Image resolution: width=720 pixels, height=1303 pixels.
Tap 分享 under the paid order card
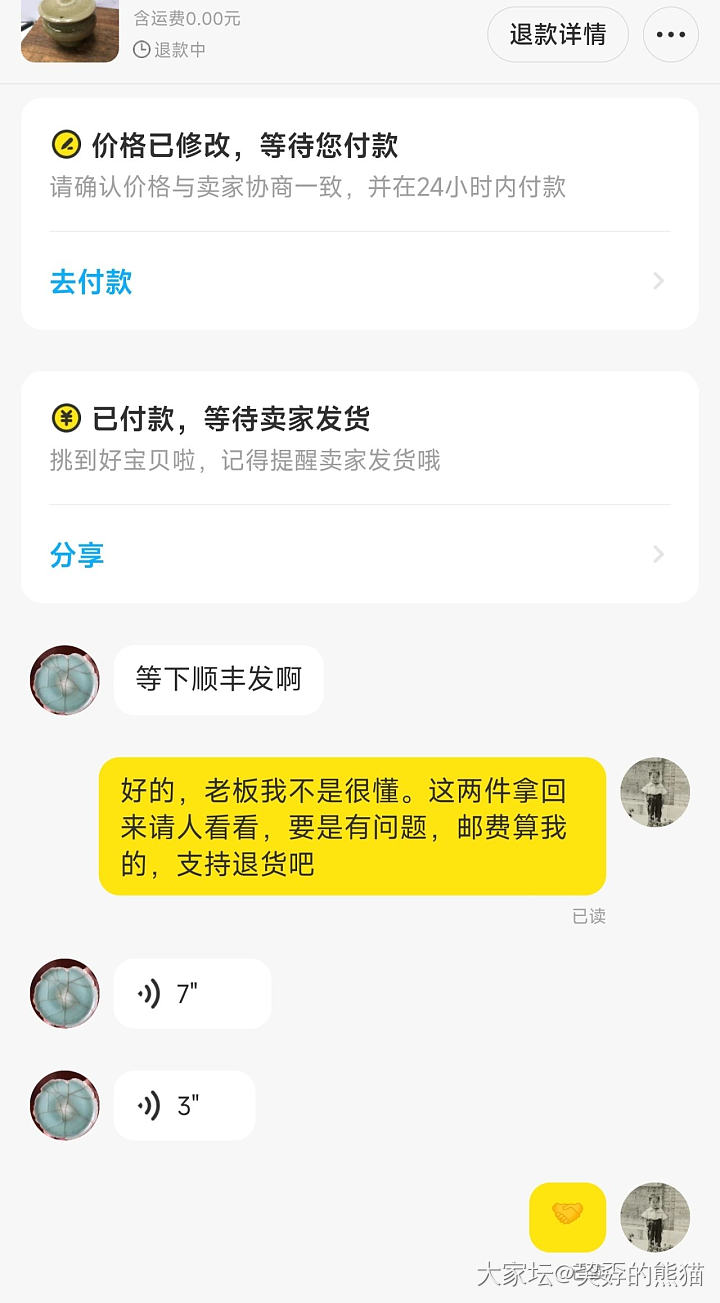click(x=77, y=555)
